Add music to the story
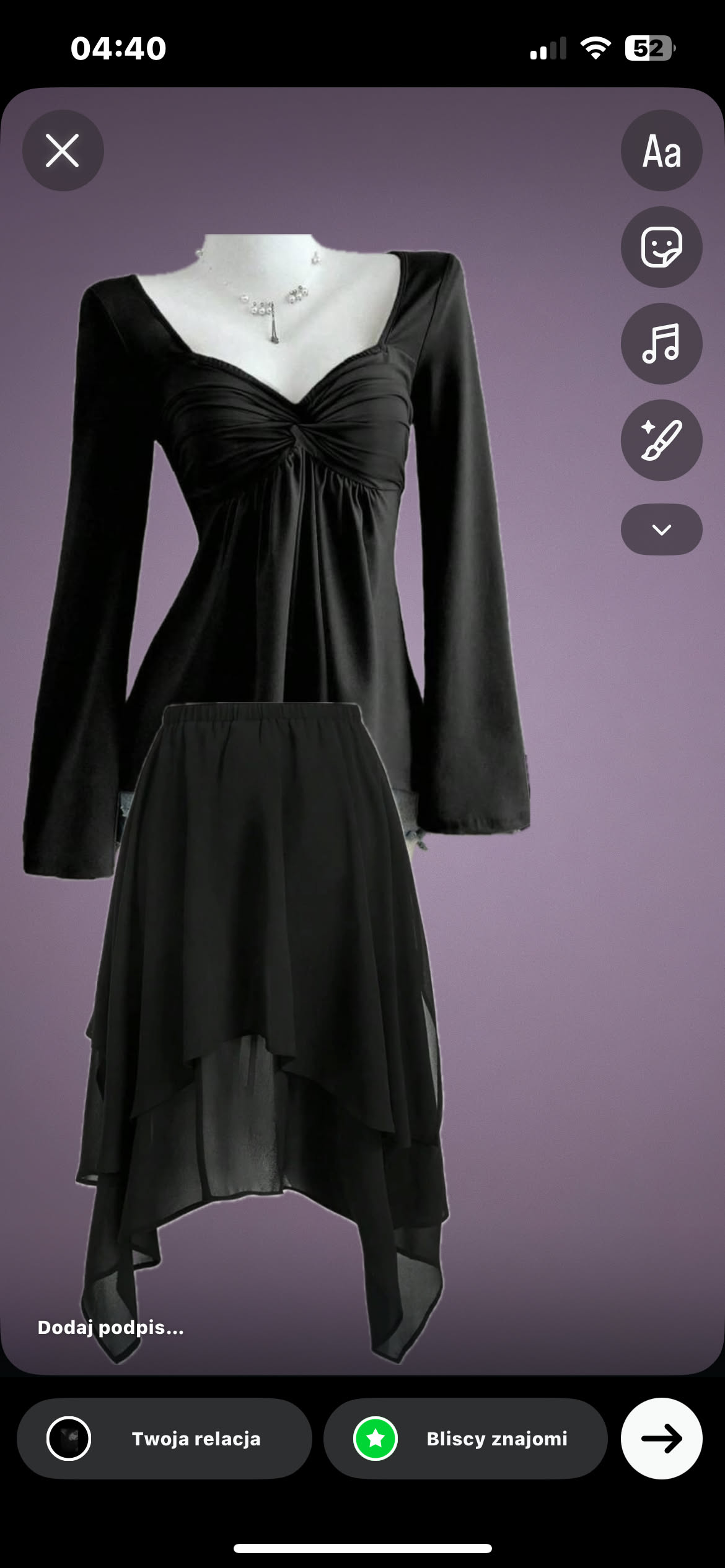 pyautogui.click(x=661, y=344)
